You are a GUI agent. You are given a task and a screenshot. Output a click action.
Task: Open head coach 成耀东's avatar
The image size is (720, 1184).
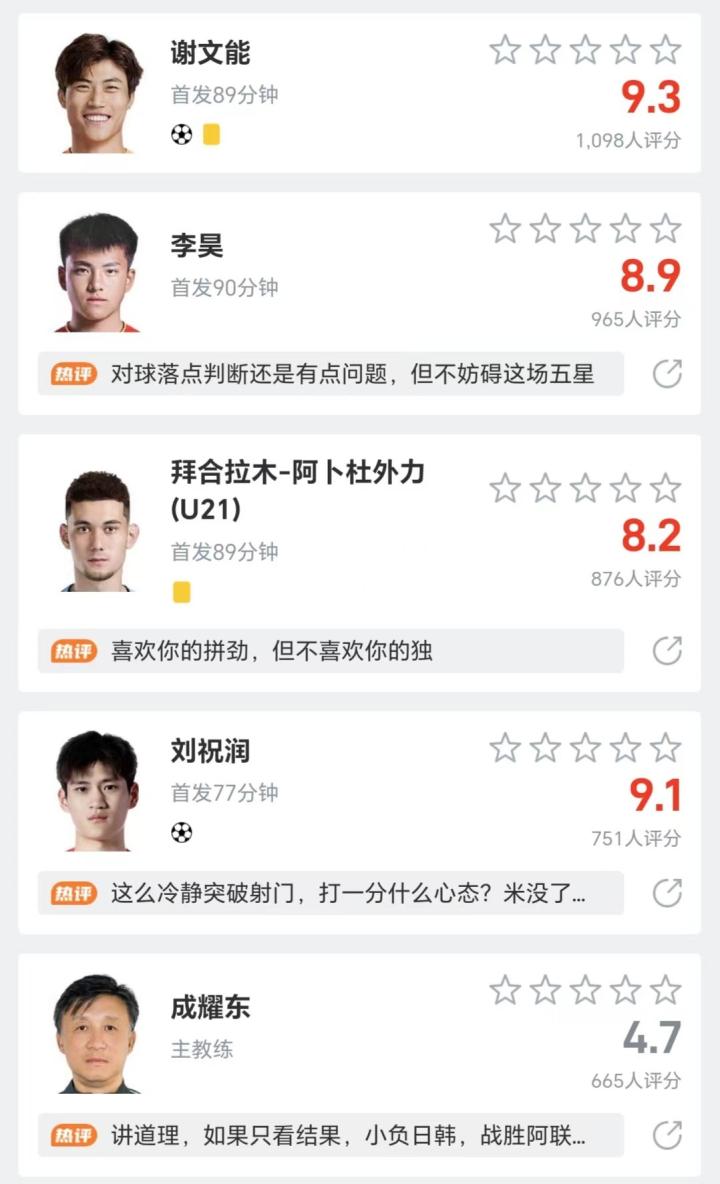98,1033
